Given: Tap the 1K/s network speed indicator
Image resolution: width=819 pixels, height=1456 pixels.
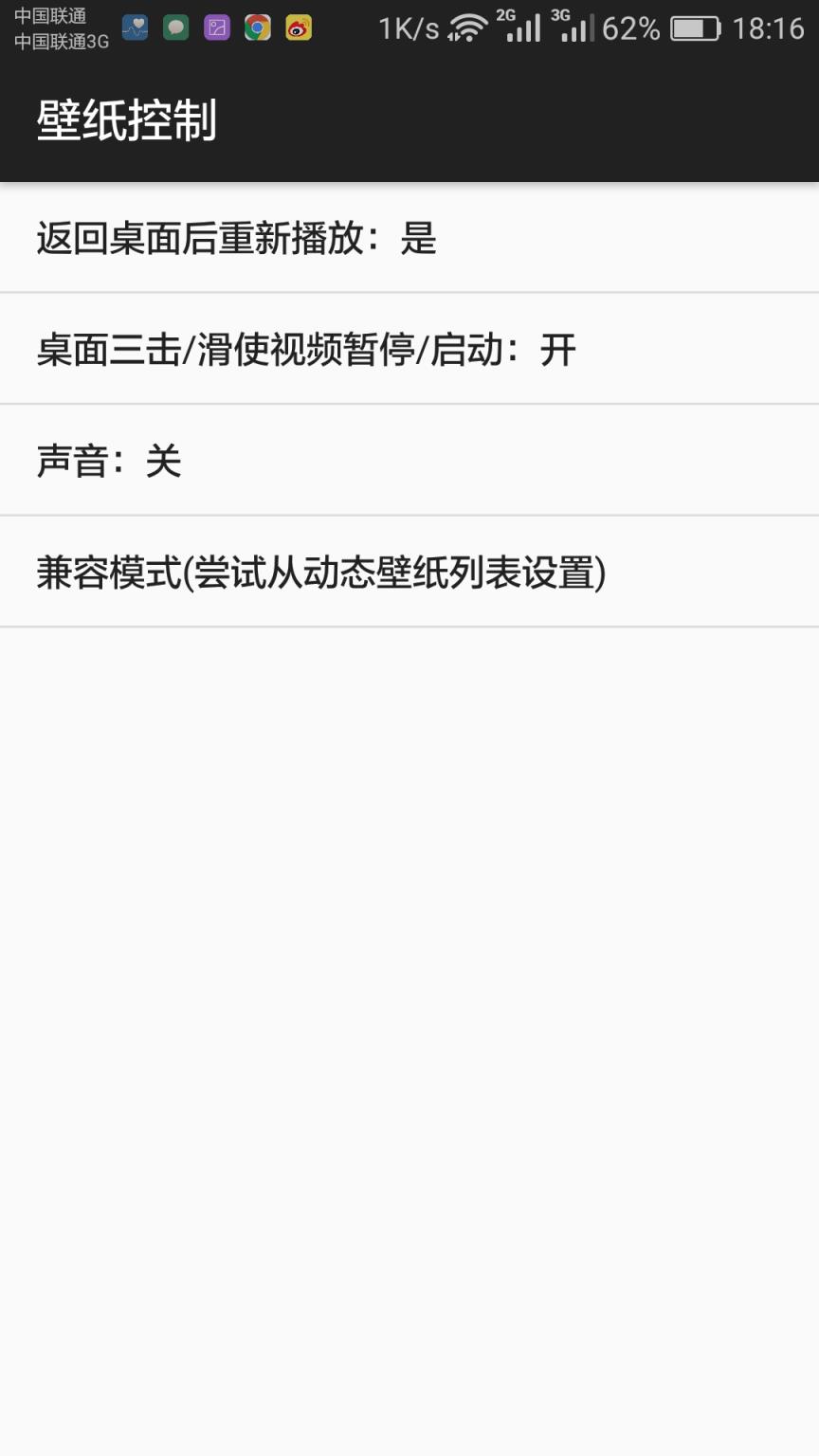Looking at the screenshot, I should (x=407, y=27).
